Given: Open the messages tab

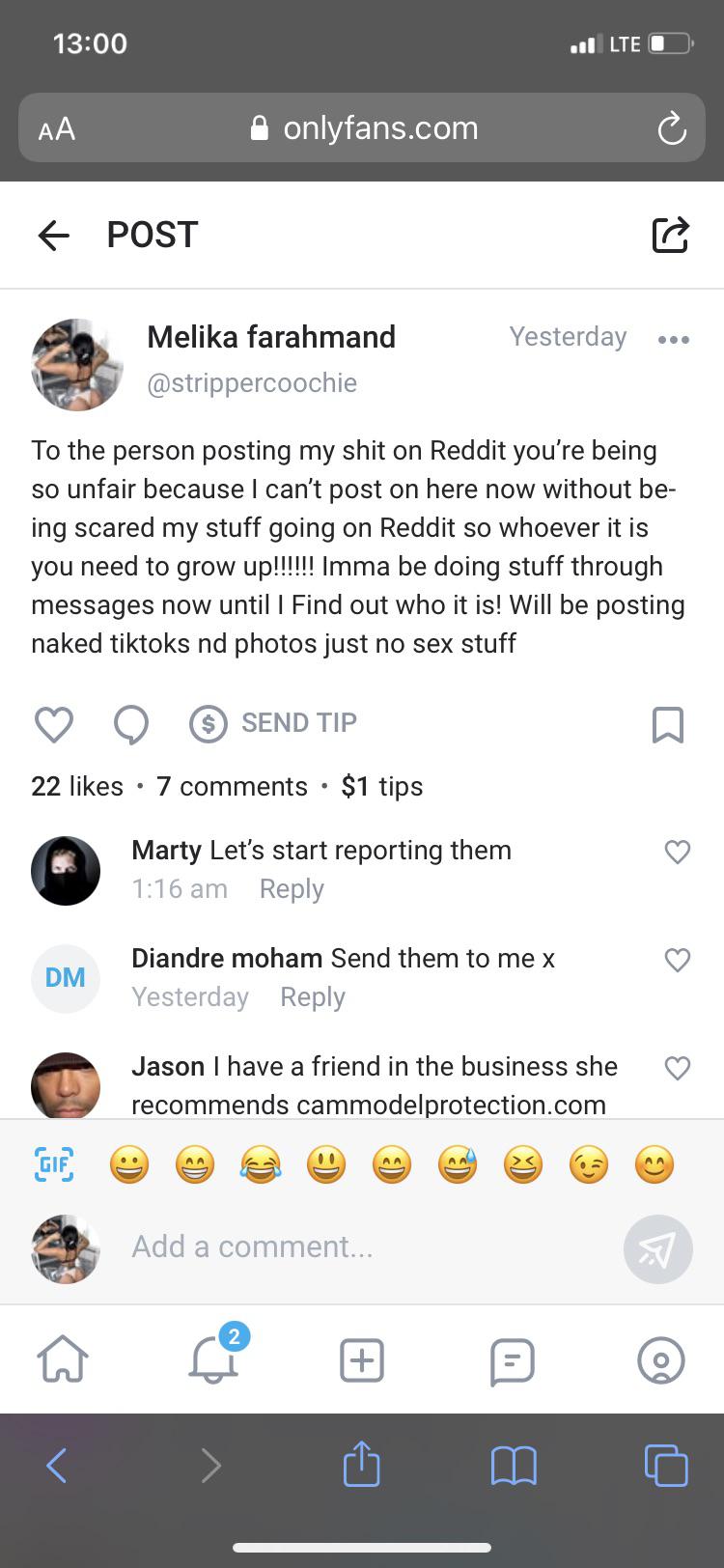Looking at the screenshot, I should click(x=512, y=1360).
